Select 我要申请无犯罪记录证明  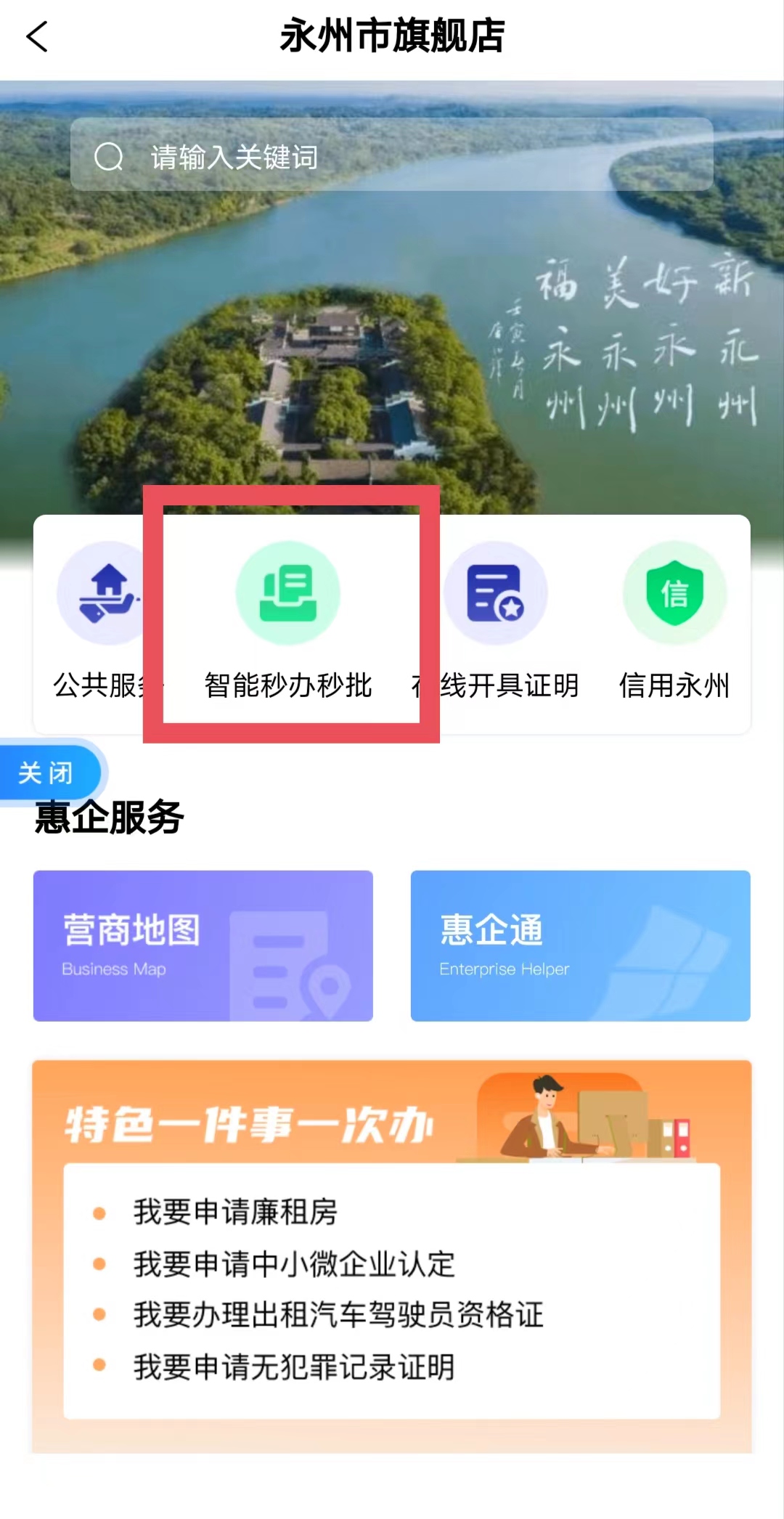(x=294, y=1367)
